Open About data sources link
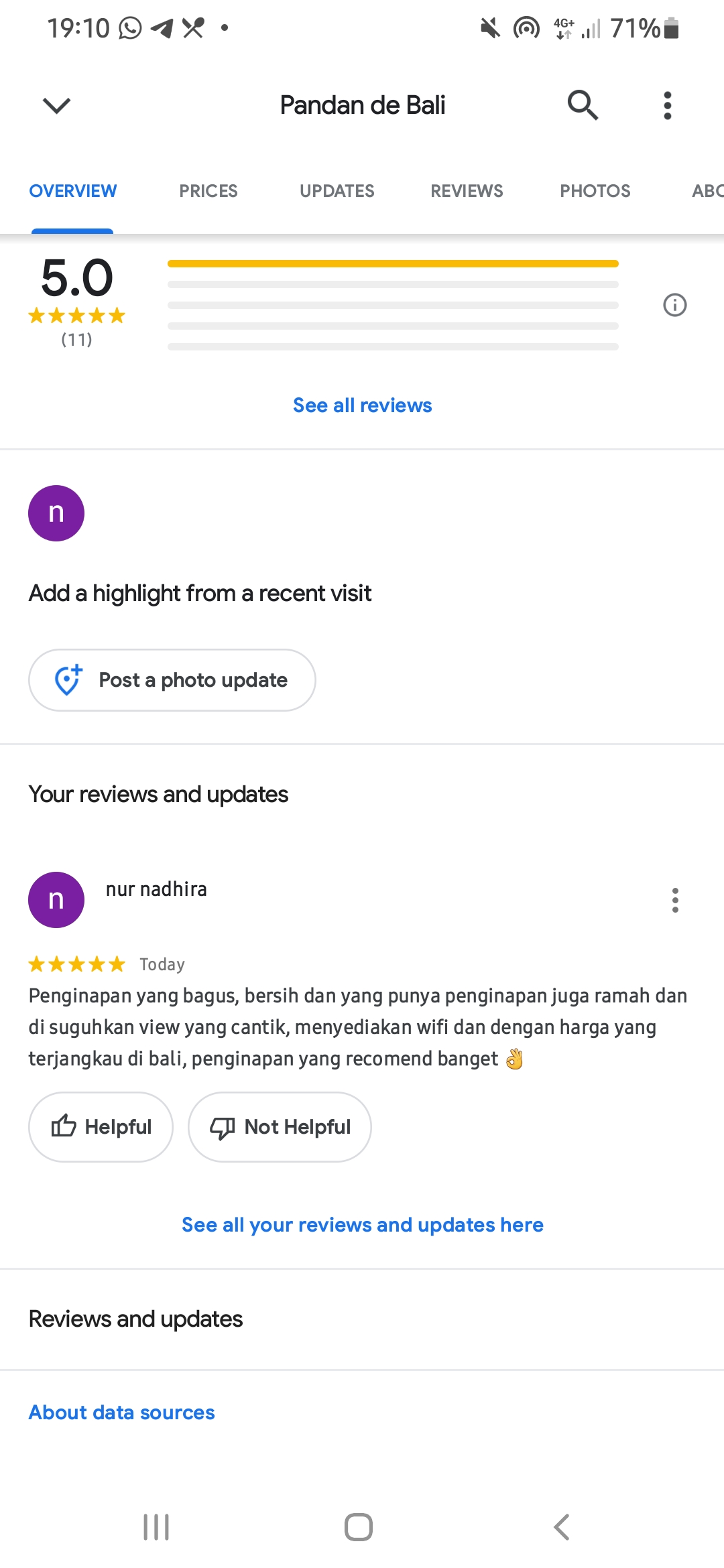Screen dimensions: 724x1568 point(121,1413)
